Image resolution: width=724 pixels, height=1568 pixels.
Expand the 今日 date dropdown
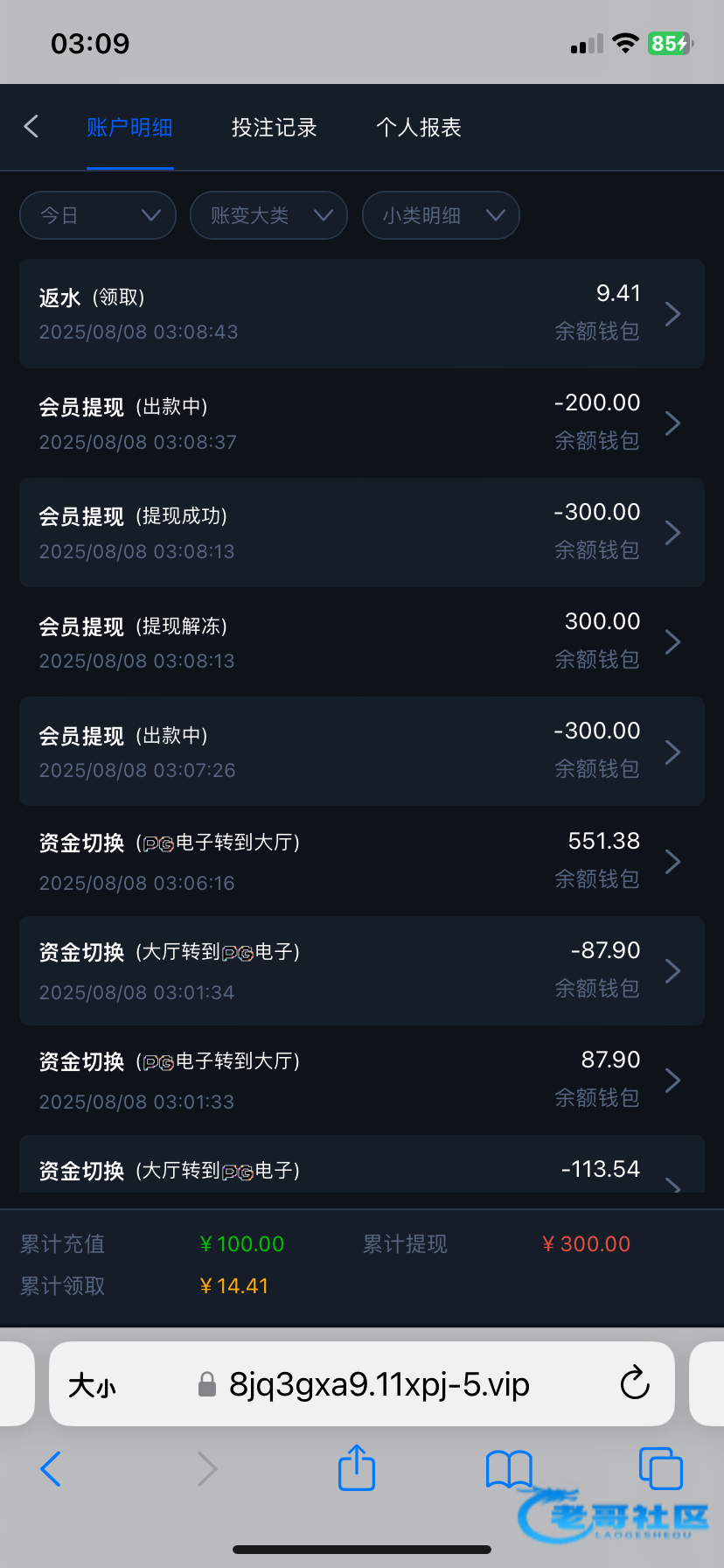98,215
